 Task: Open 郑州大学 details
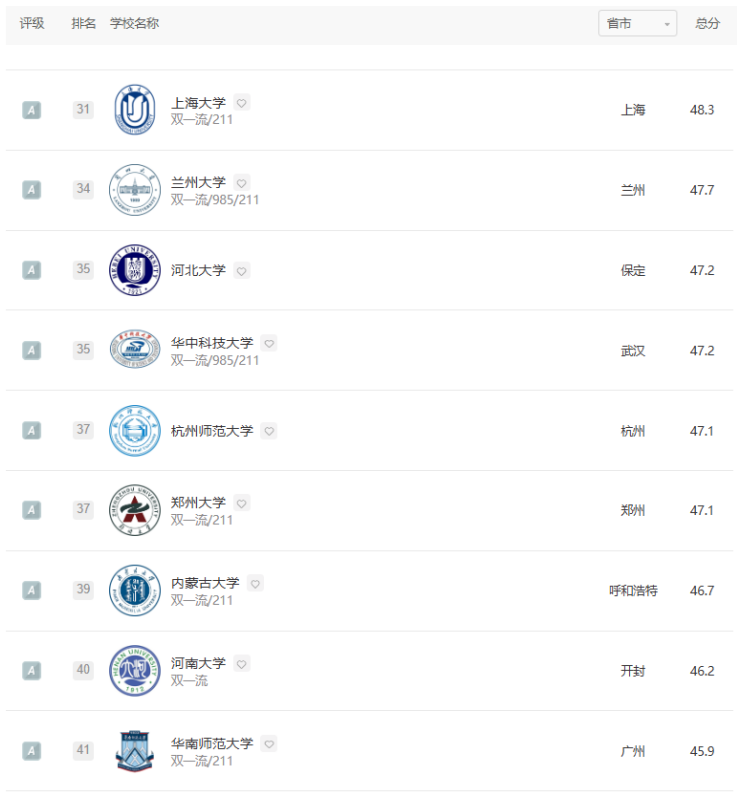[x=198, y=502]
